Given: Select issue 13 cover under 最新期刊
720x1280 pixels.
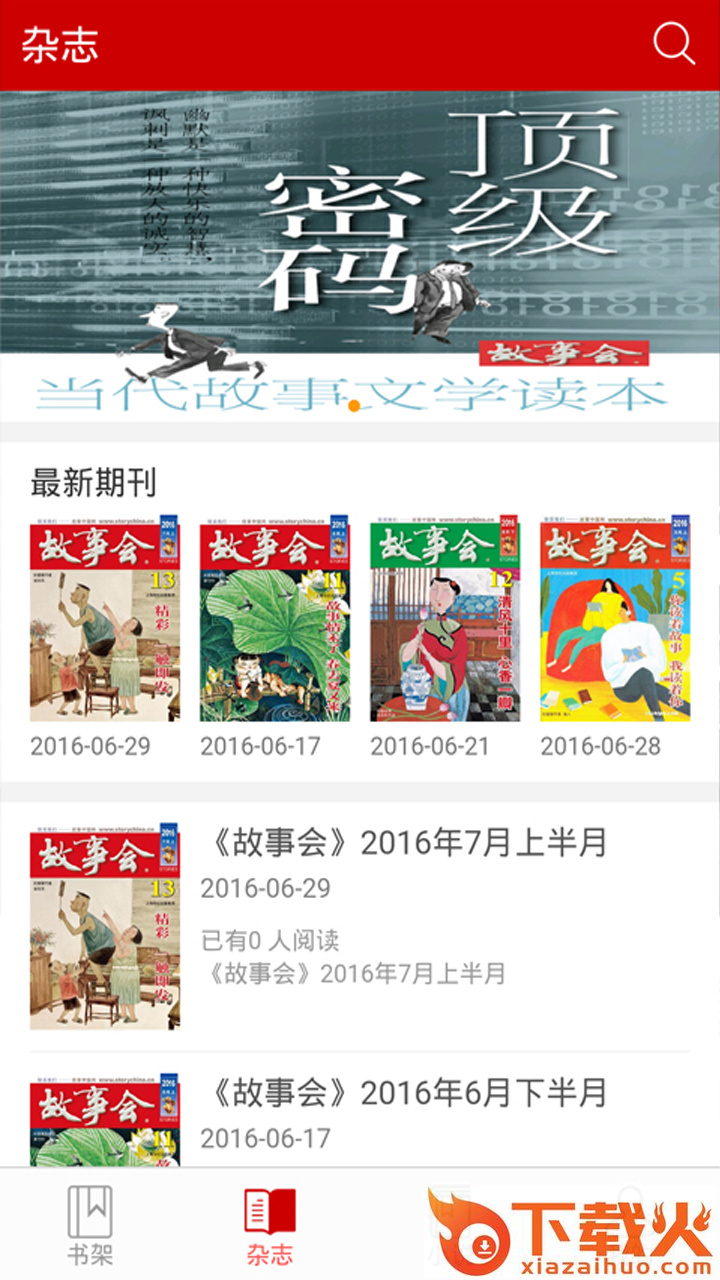Looking at the screenshot, I should click(105, 620).
